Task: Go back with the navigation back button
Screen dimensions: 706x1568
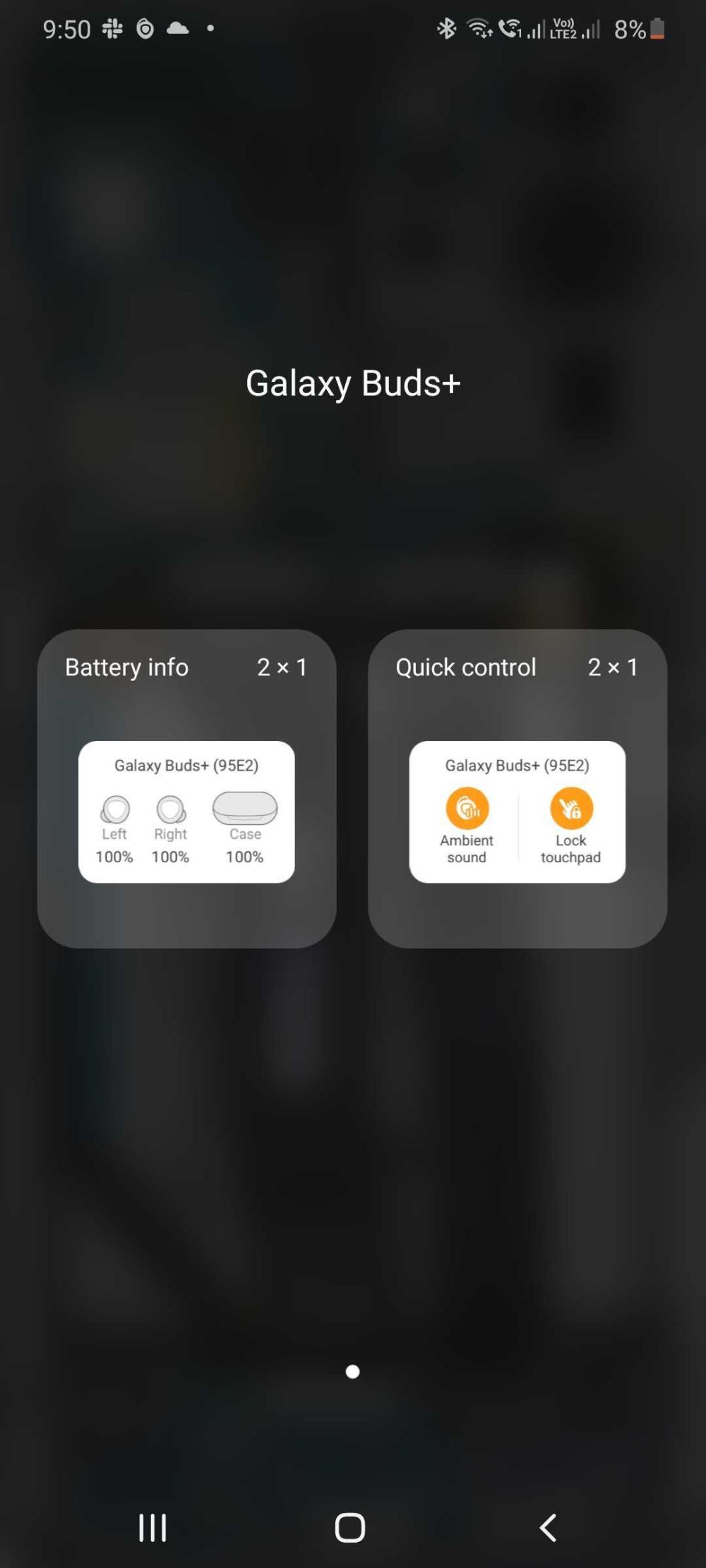Action: click(x=548, y=1527)
